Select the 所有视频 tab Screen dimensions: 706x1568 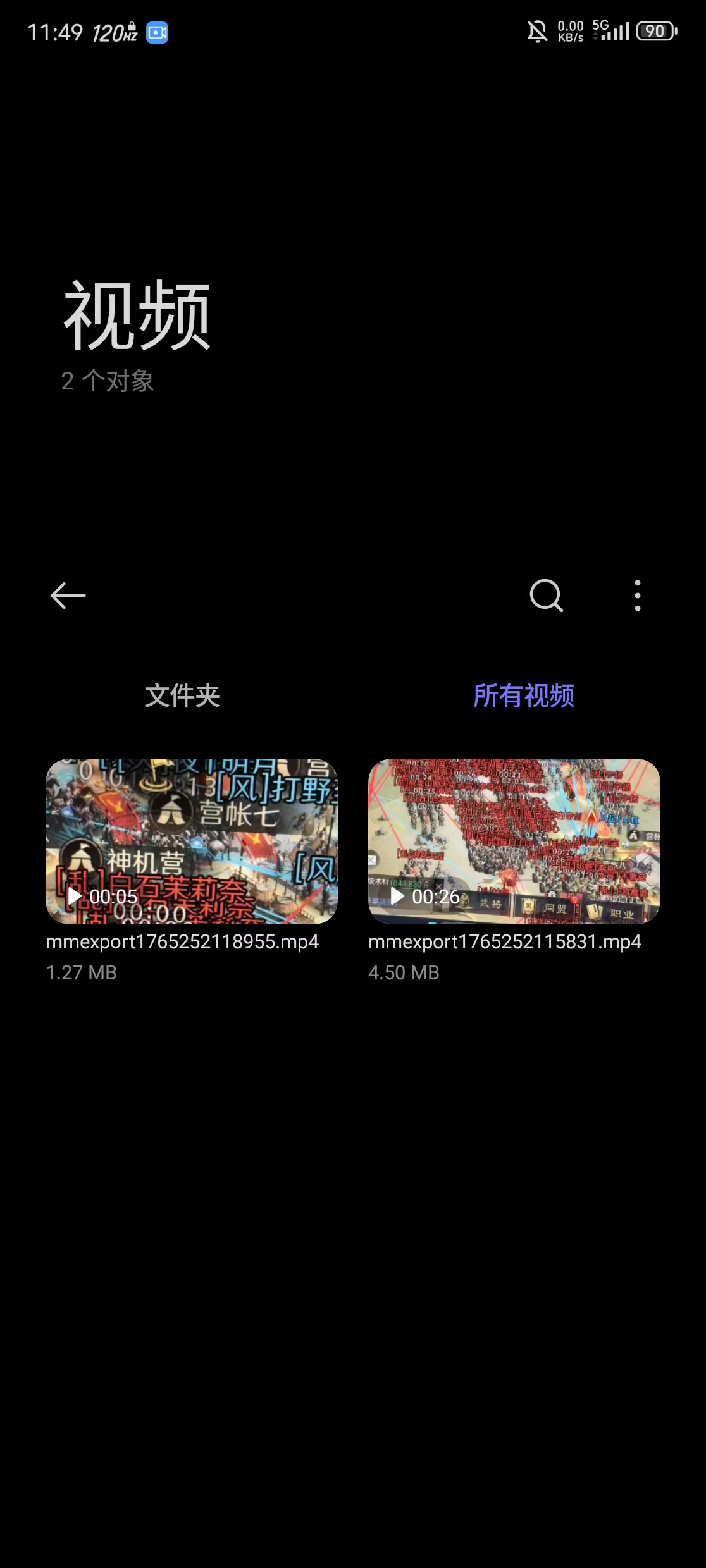[524, 696]
